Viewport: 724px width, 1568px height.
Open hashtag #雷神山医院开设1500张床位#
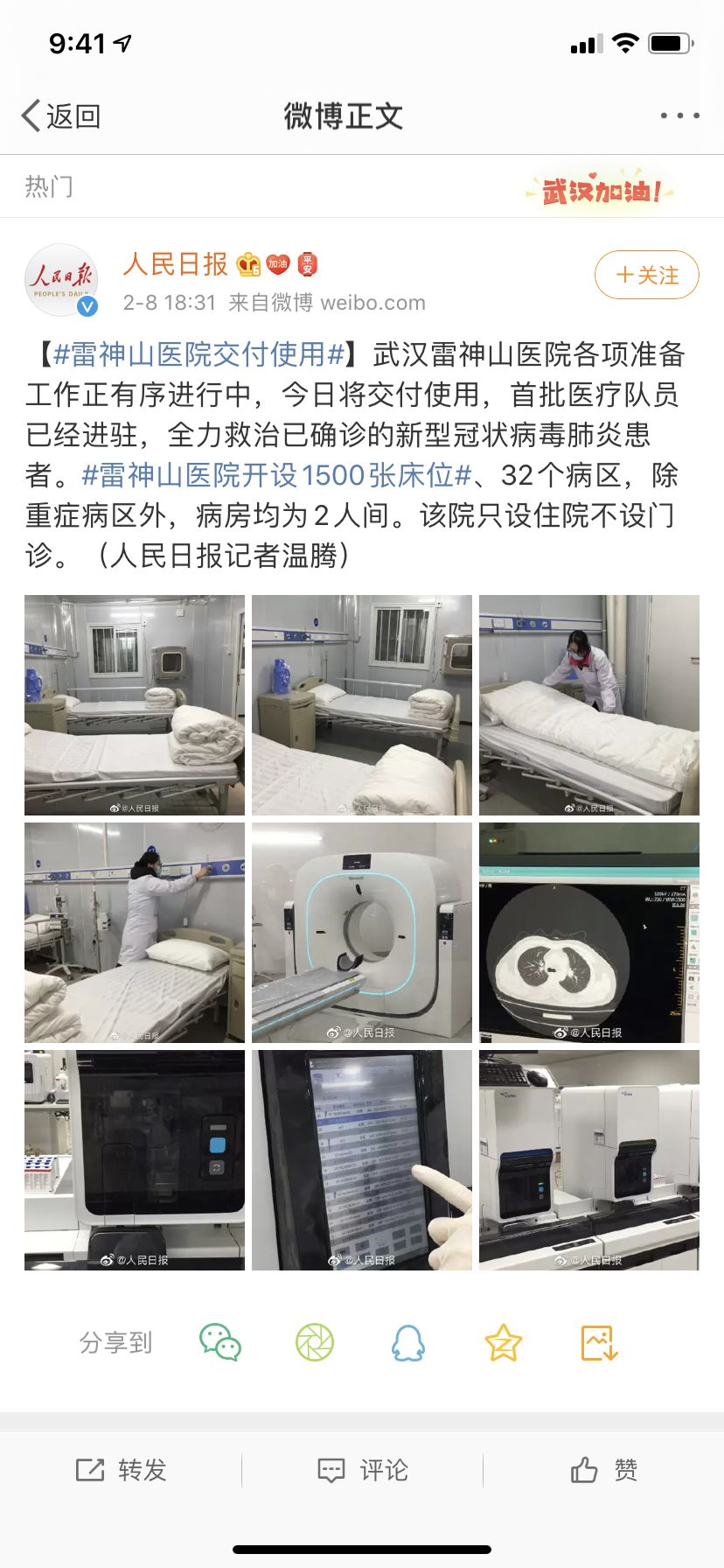(x=276, y=475)
